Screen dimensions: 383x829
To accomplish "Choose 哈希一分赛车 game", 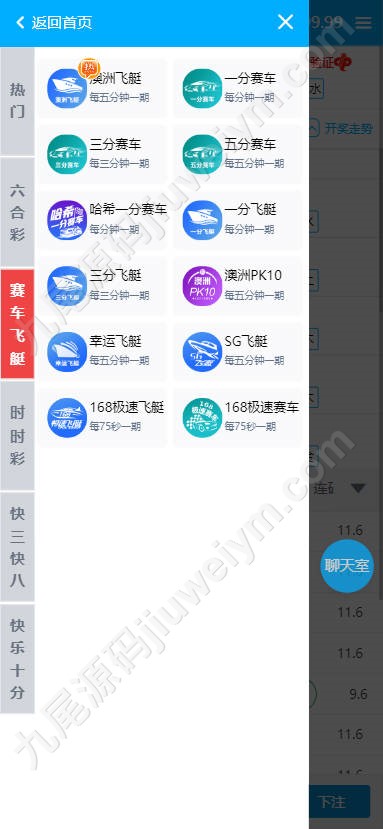I will pos(103,220).
